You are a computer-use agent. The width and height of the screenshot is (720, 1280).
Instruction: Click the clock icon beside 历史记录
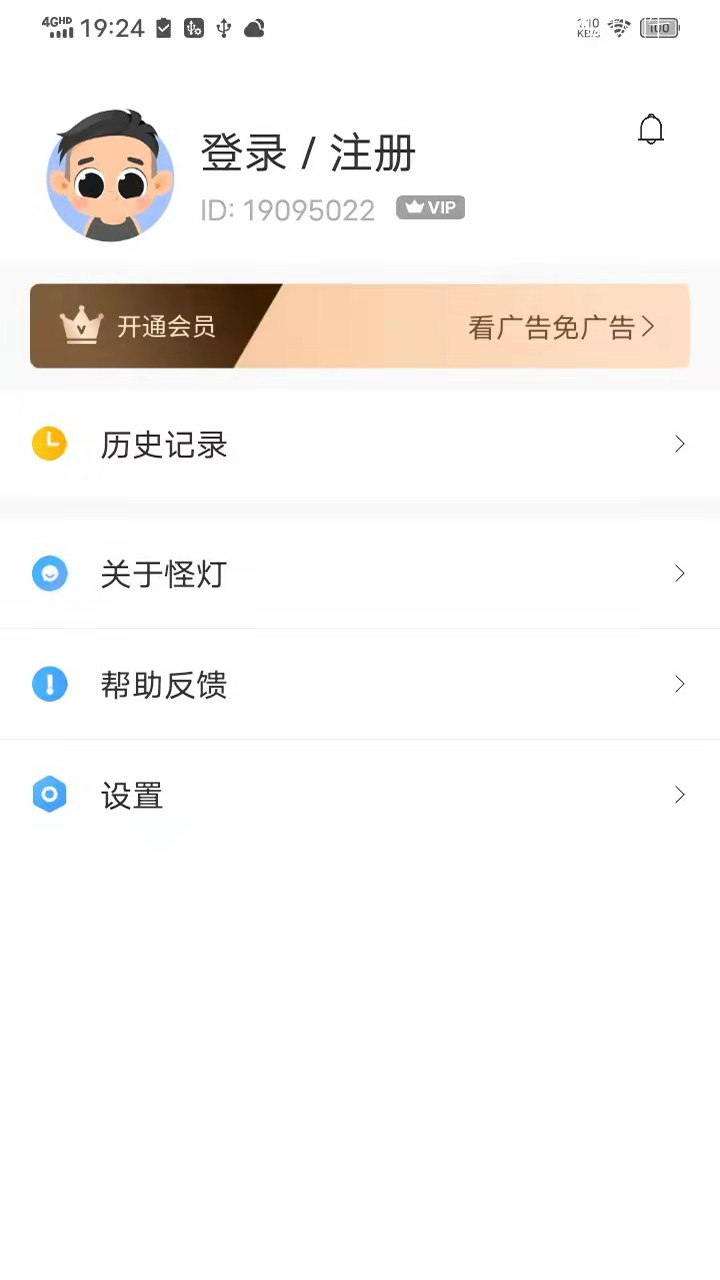[x=50, y=444]
